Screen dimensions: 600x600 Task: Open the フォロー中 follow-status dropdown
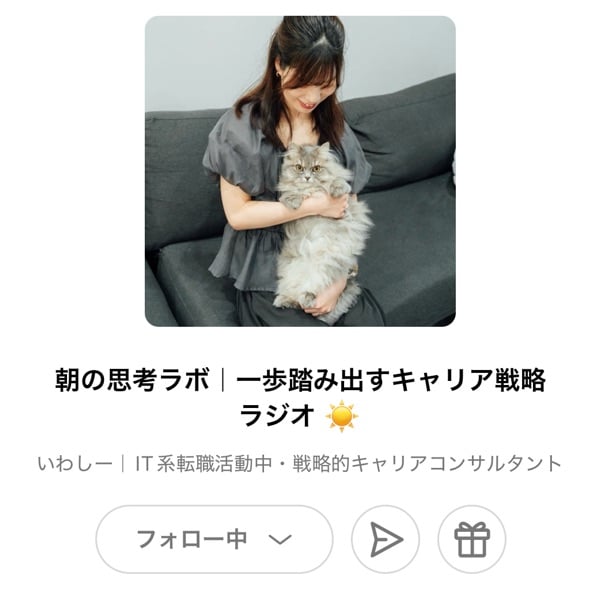click(214, 540)
